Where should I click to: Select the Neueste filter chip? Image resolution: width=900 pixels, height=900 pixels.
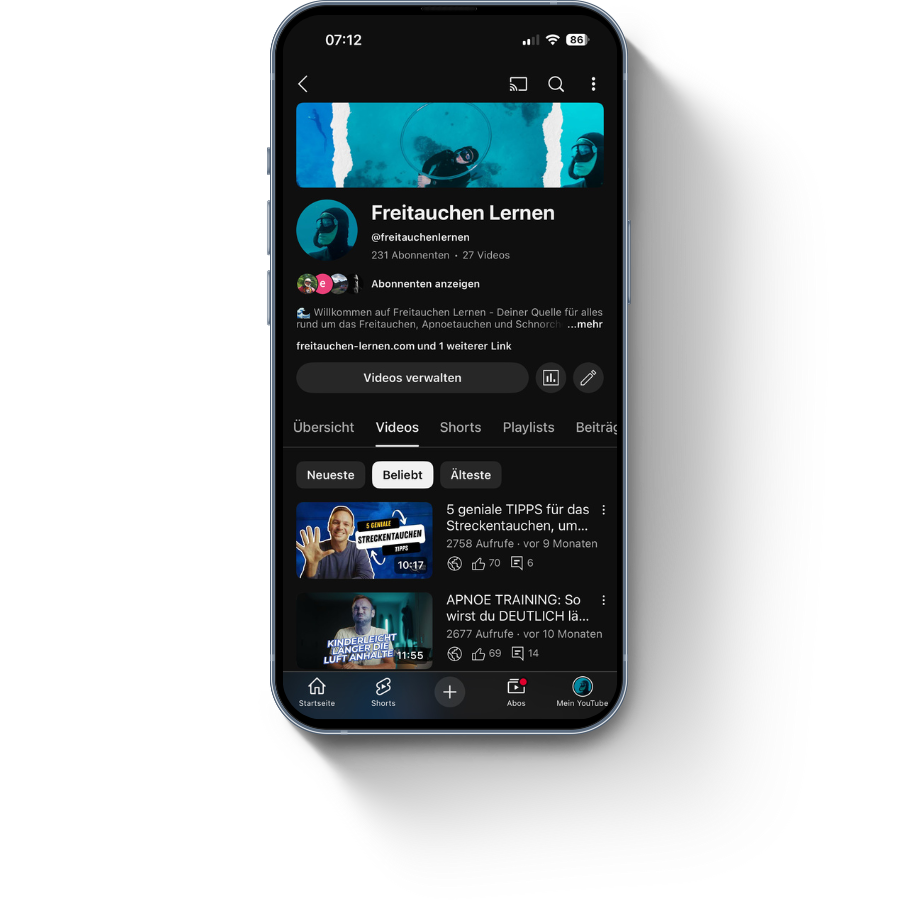(x=331, y=475)
